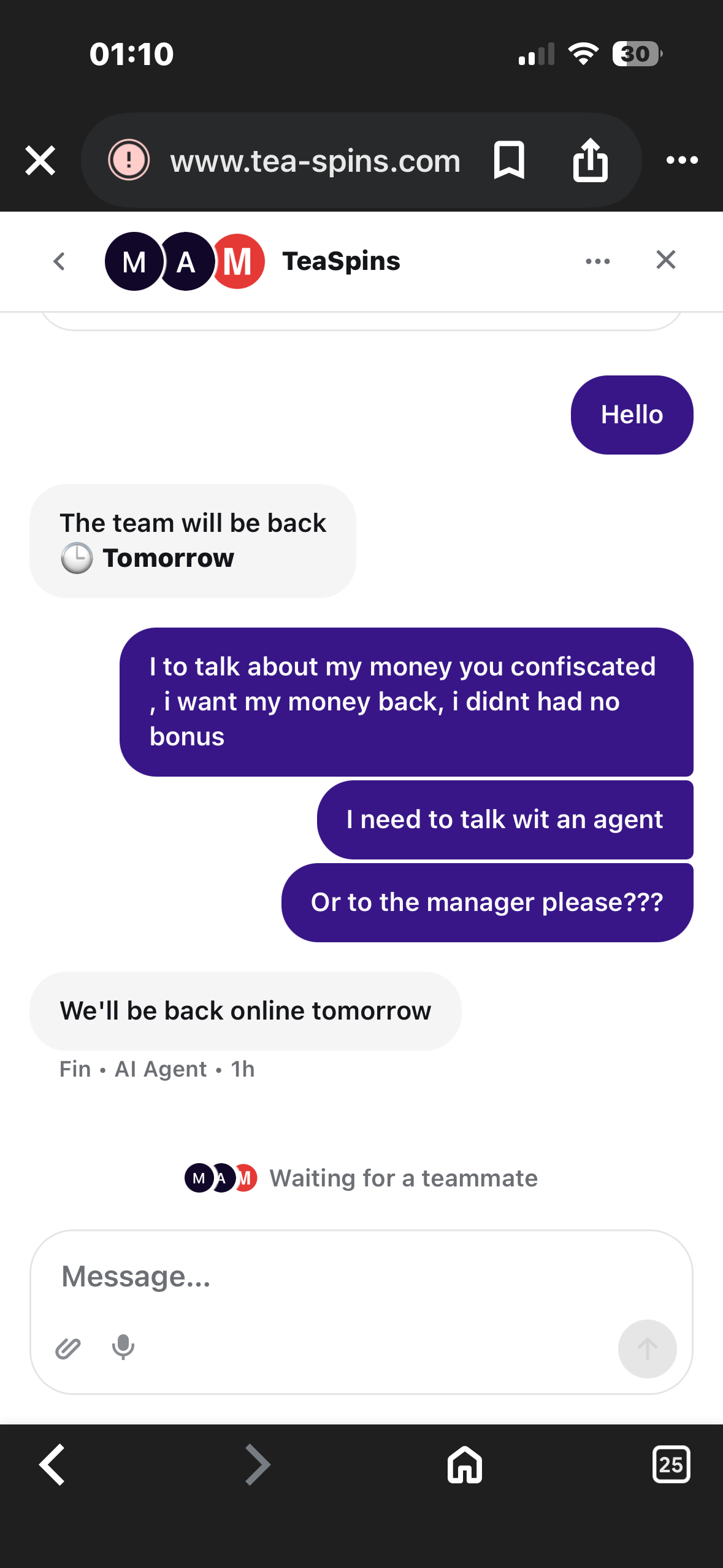Image resolution: width=723 pixels, height=1568 pixels.
Task: Go back from the TeaSpins chat
Action: [59, 261]
